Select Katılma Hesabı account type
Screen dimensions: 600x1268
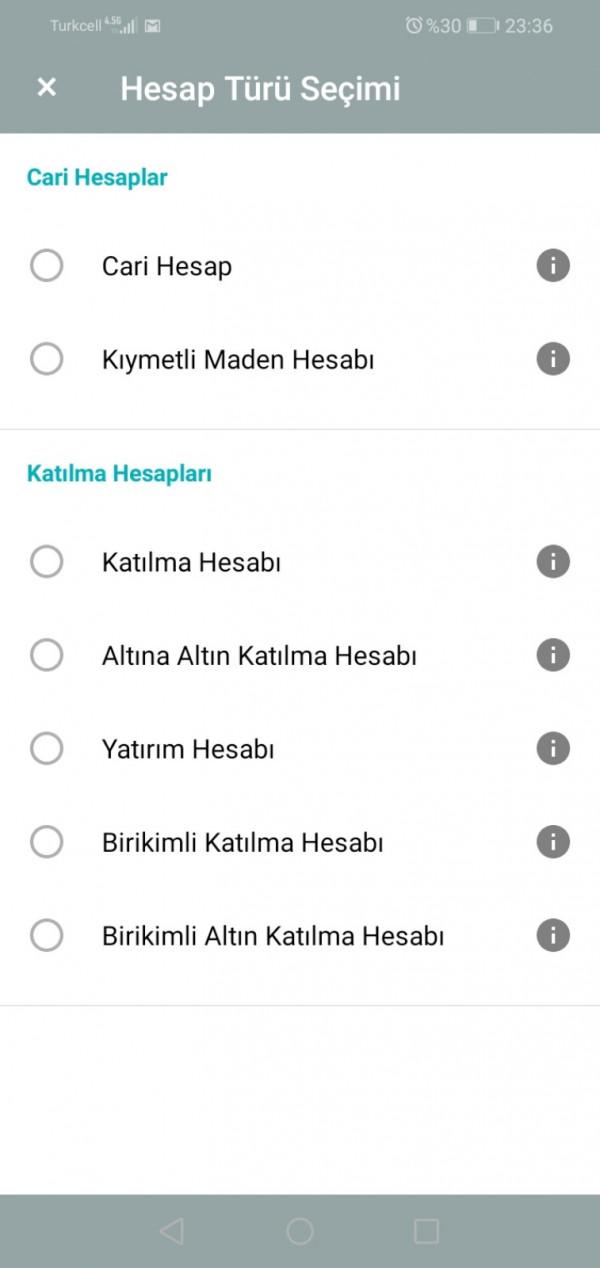[x=47, y=562]
